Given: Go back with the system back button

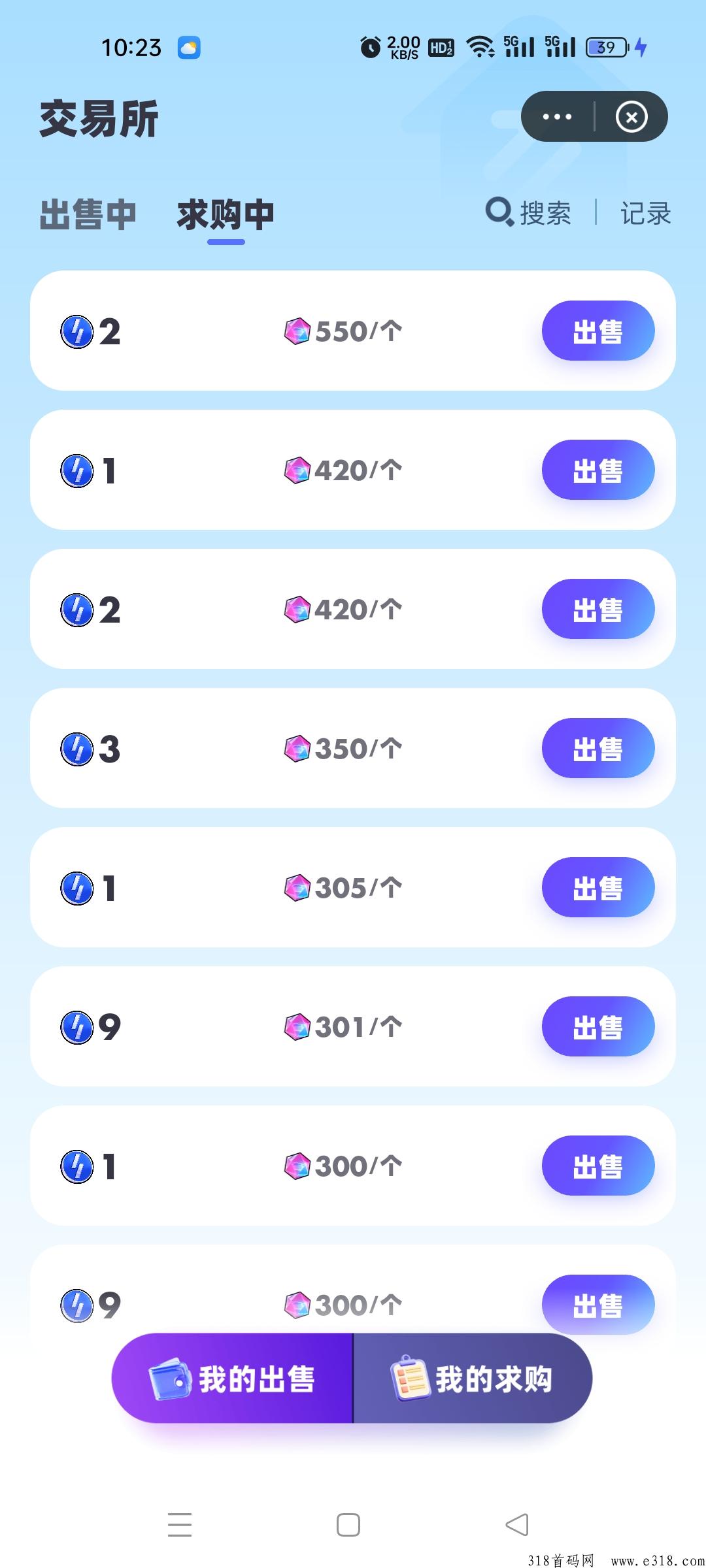Looking at the screenshot, I should click(x=517, y=1525).
